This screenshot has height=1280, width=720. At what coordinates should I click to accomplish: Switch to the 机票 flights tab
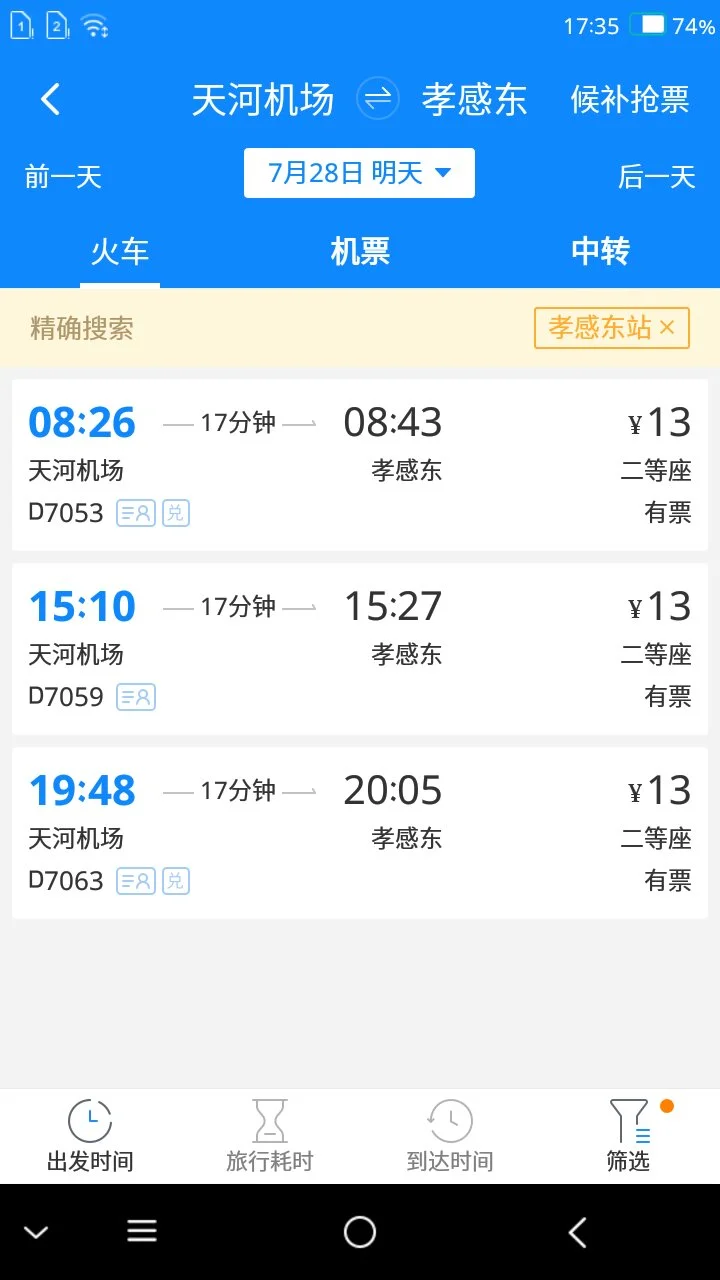click(x=359, y=252)
